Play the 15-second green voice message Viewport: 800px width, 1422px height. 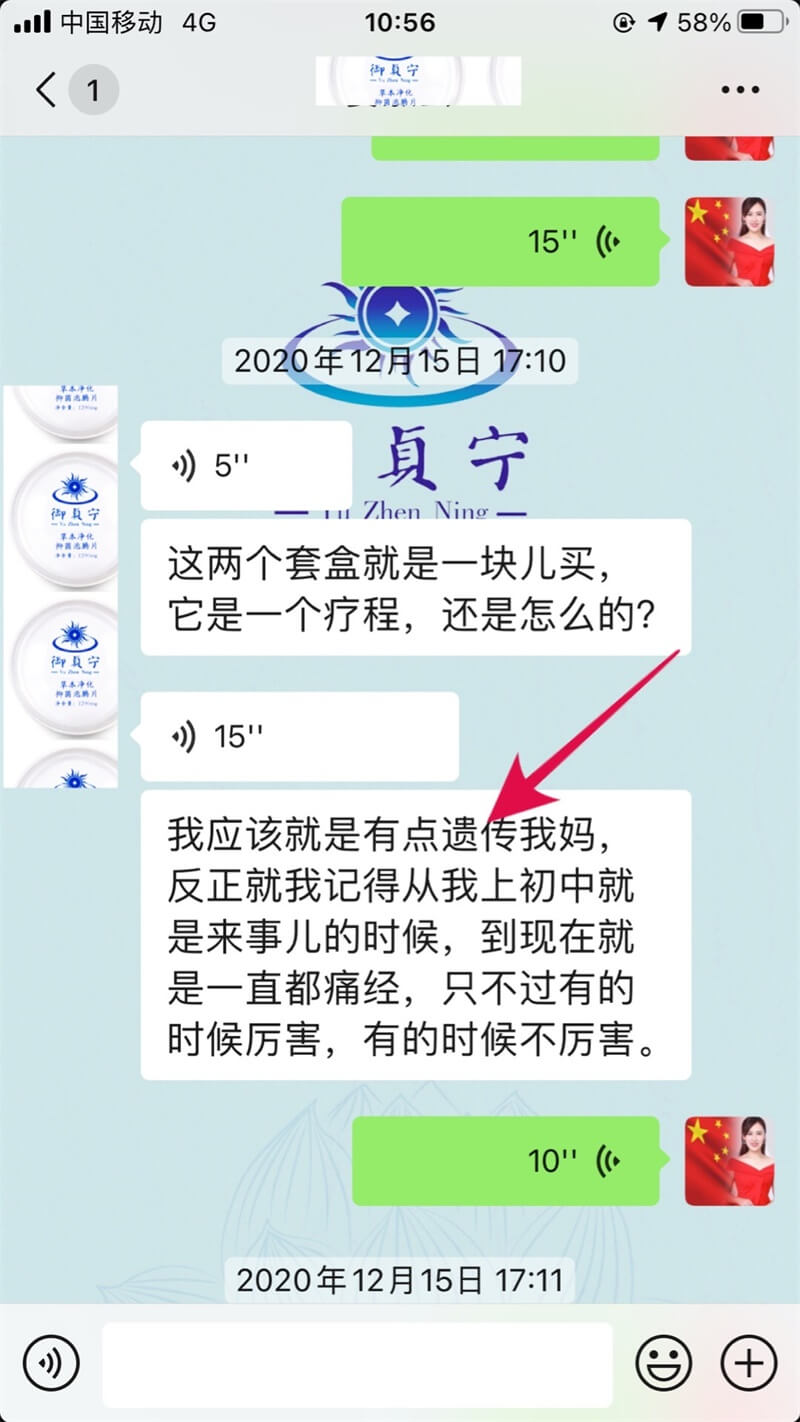pyautogui.click(x=500, y=241)
